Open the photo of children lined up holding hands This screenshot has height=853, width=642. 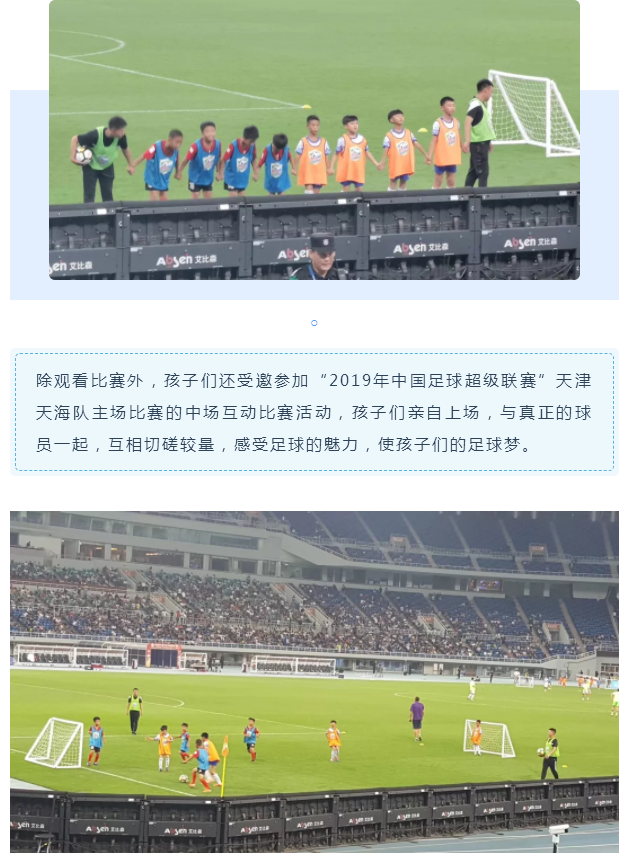coord(314,140)
